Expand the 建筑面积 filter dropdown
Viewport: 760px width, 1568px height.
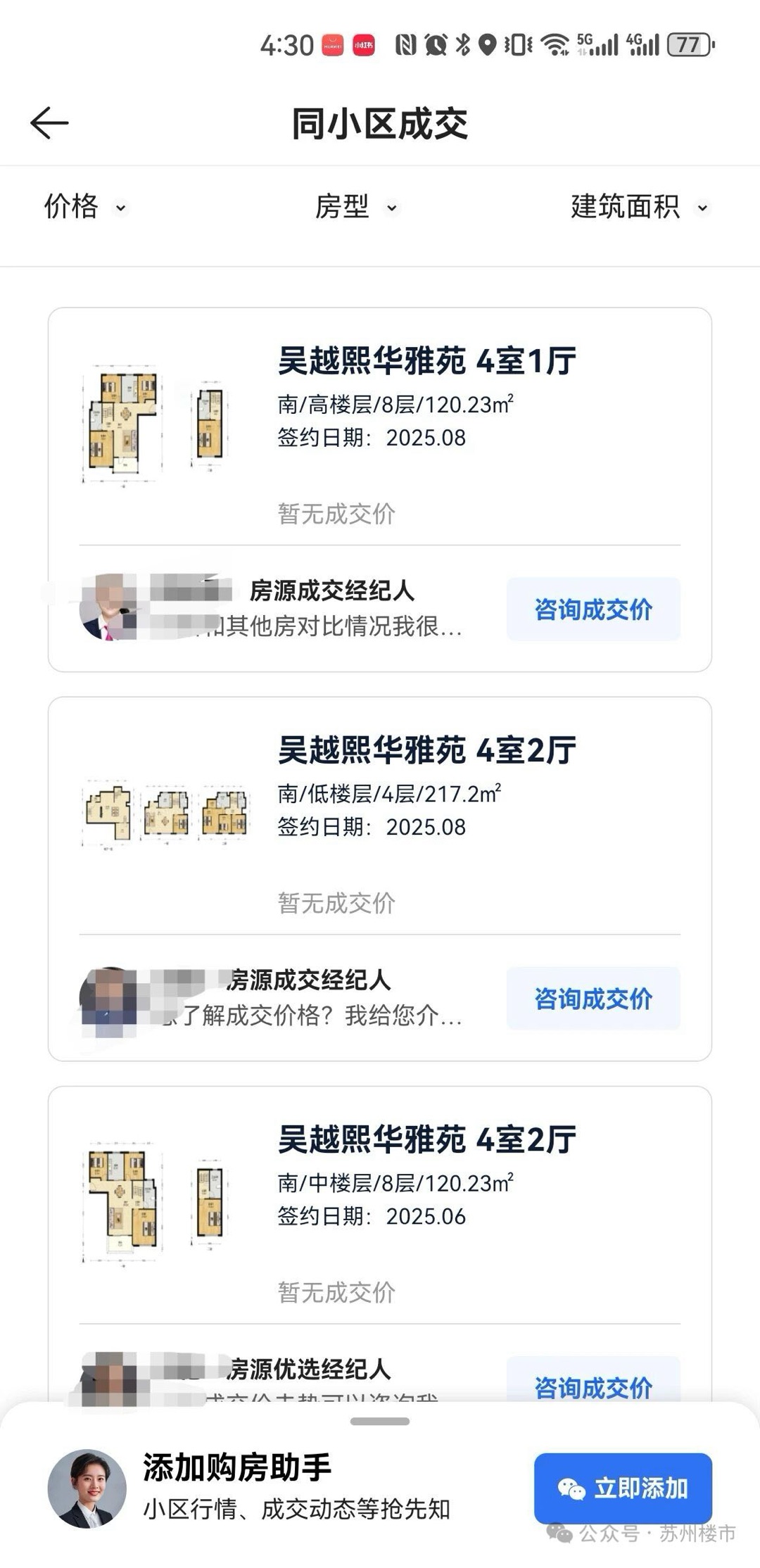[x=638, y=207]
